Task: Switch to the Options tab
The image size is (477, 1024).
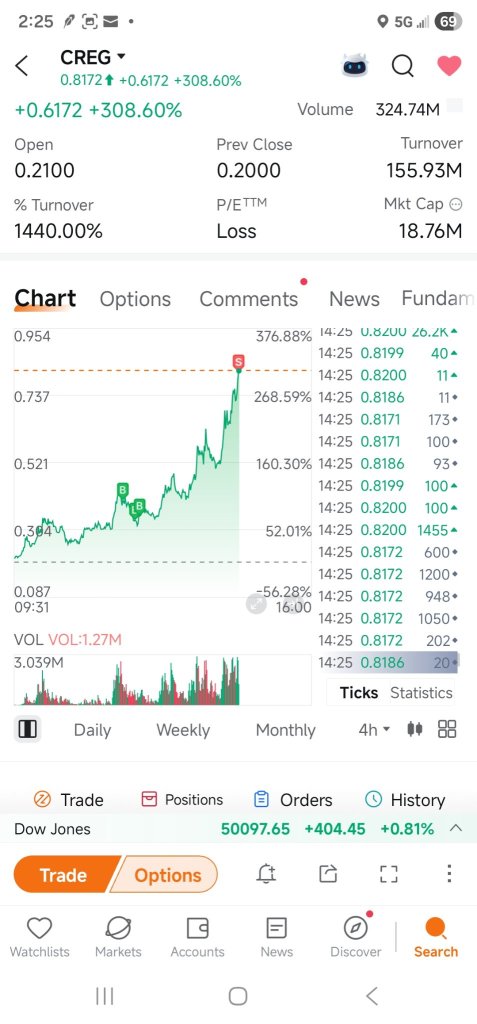Action: pos(135,299)
